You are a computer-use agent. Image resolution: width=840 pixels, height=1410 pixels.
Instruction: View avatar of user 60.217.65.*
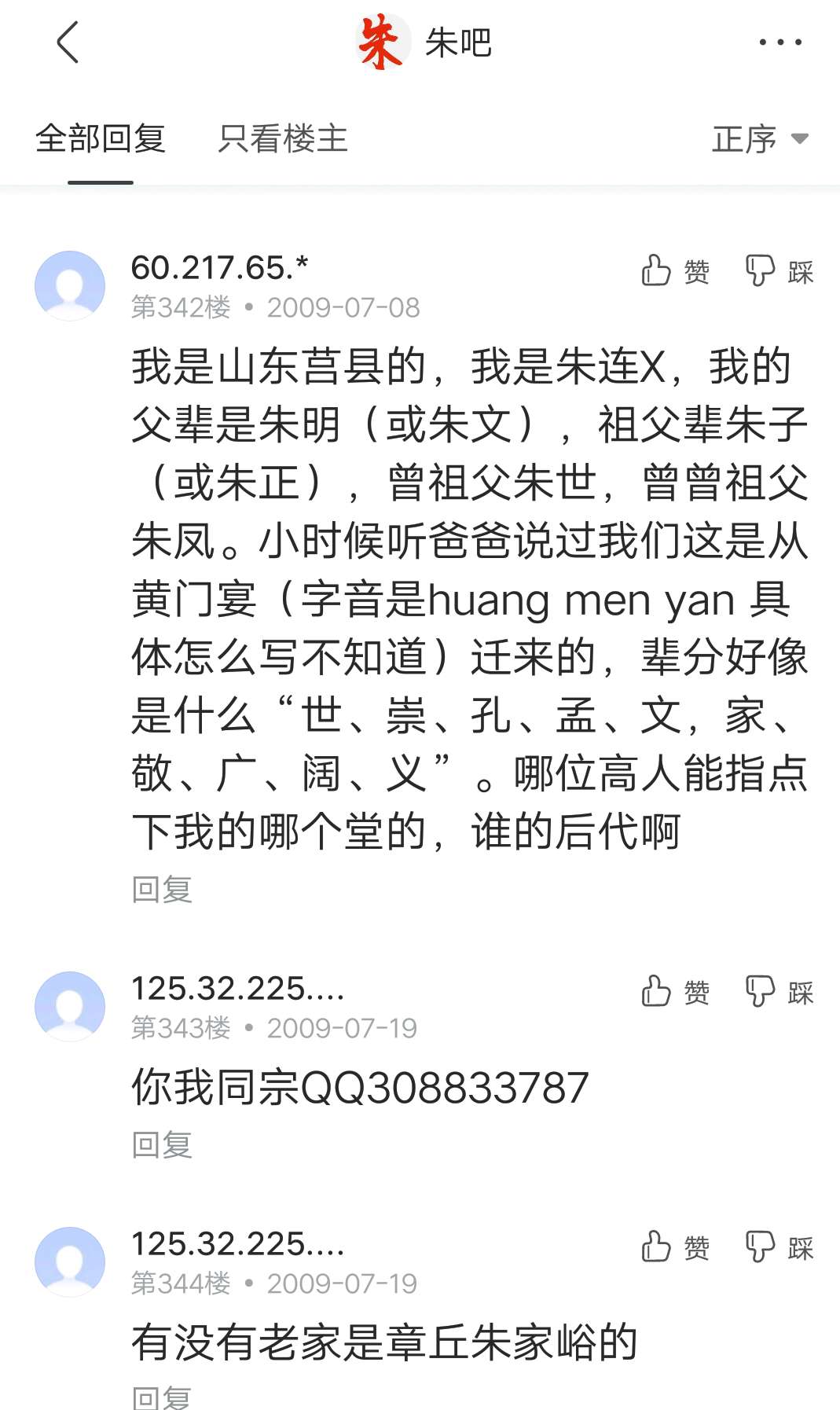tap(70, 285)
